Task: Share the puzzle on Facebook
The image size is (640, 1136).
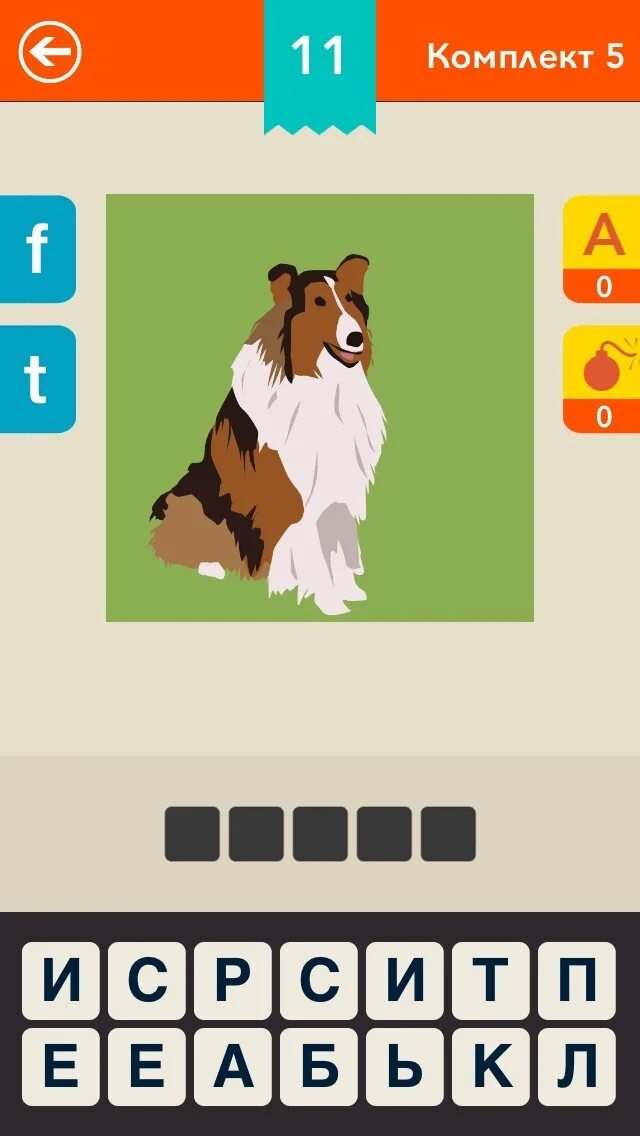Action: [x=37, y=248]
